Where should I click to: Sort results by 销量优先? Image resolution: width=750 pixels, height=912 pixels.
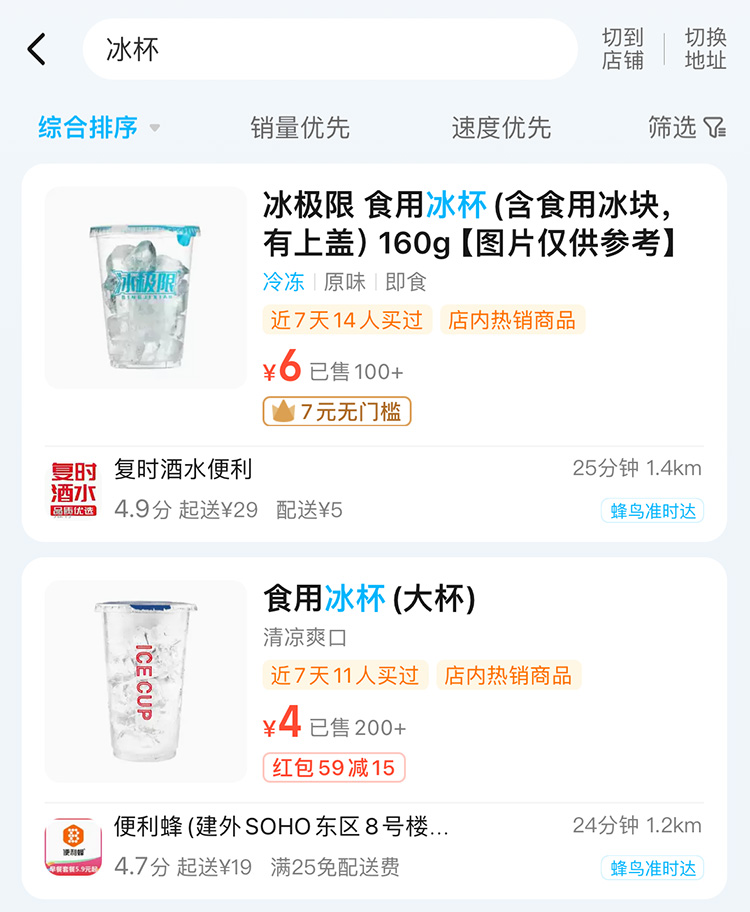300,128
